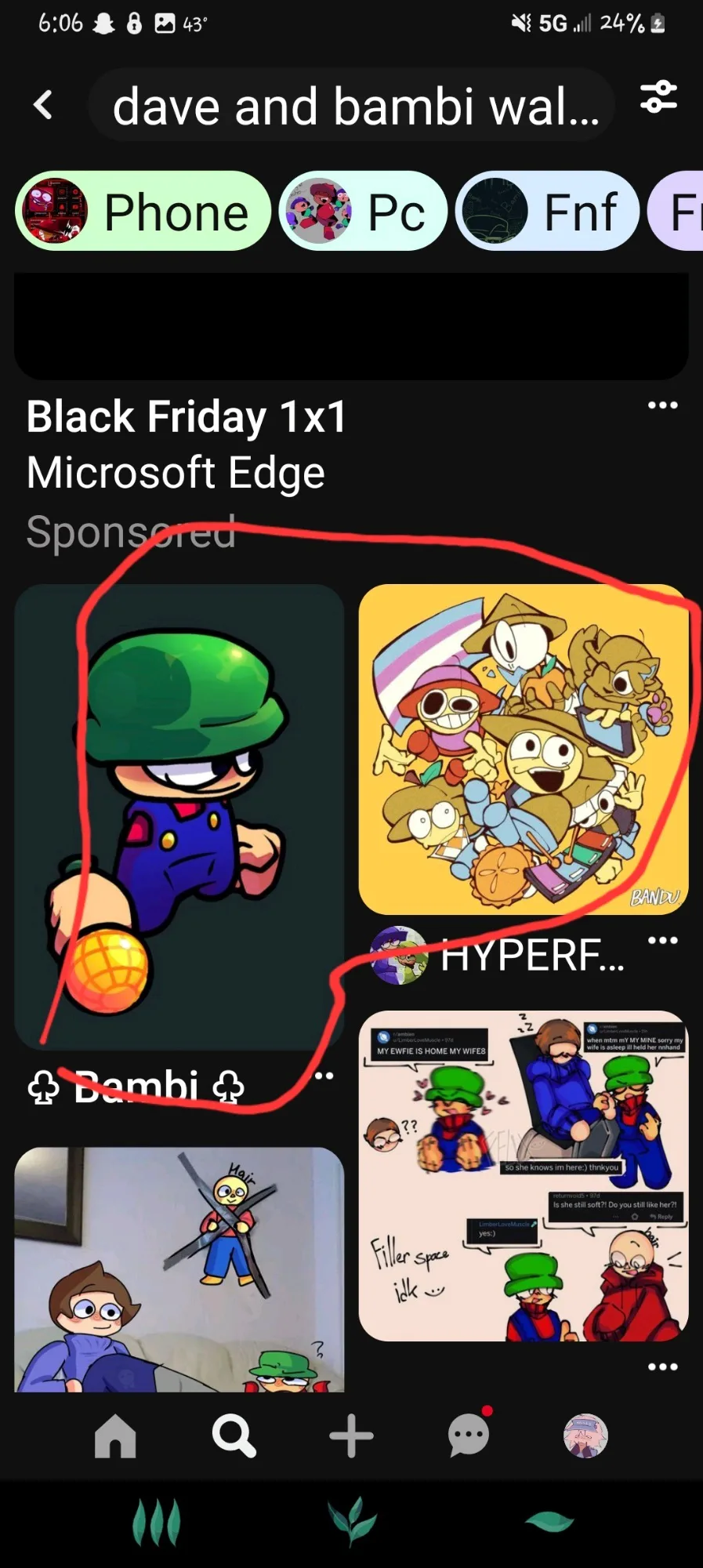This screenshot has width=703, height=1568.
Task: Open more options for HYPERF pin
Action: 662,940
